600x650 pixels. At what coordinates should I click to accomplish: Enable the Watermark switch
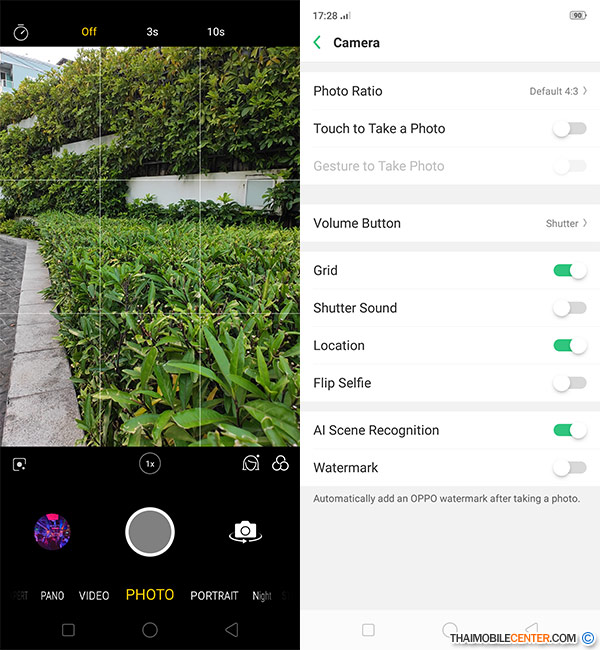pos(569,467)
